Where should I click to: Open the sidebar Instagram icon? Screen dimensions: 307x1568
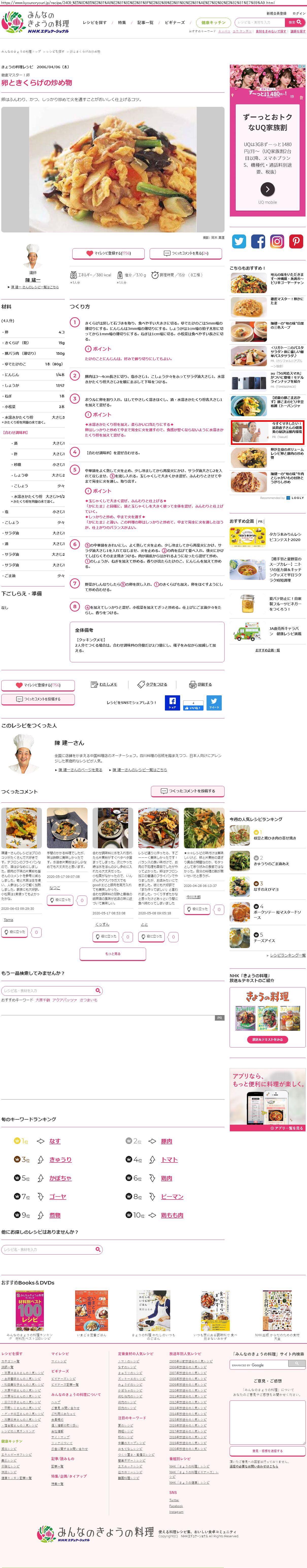(x=277, y=242)
